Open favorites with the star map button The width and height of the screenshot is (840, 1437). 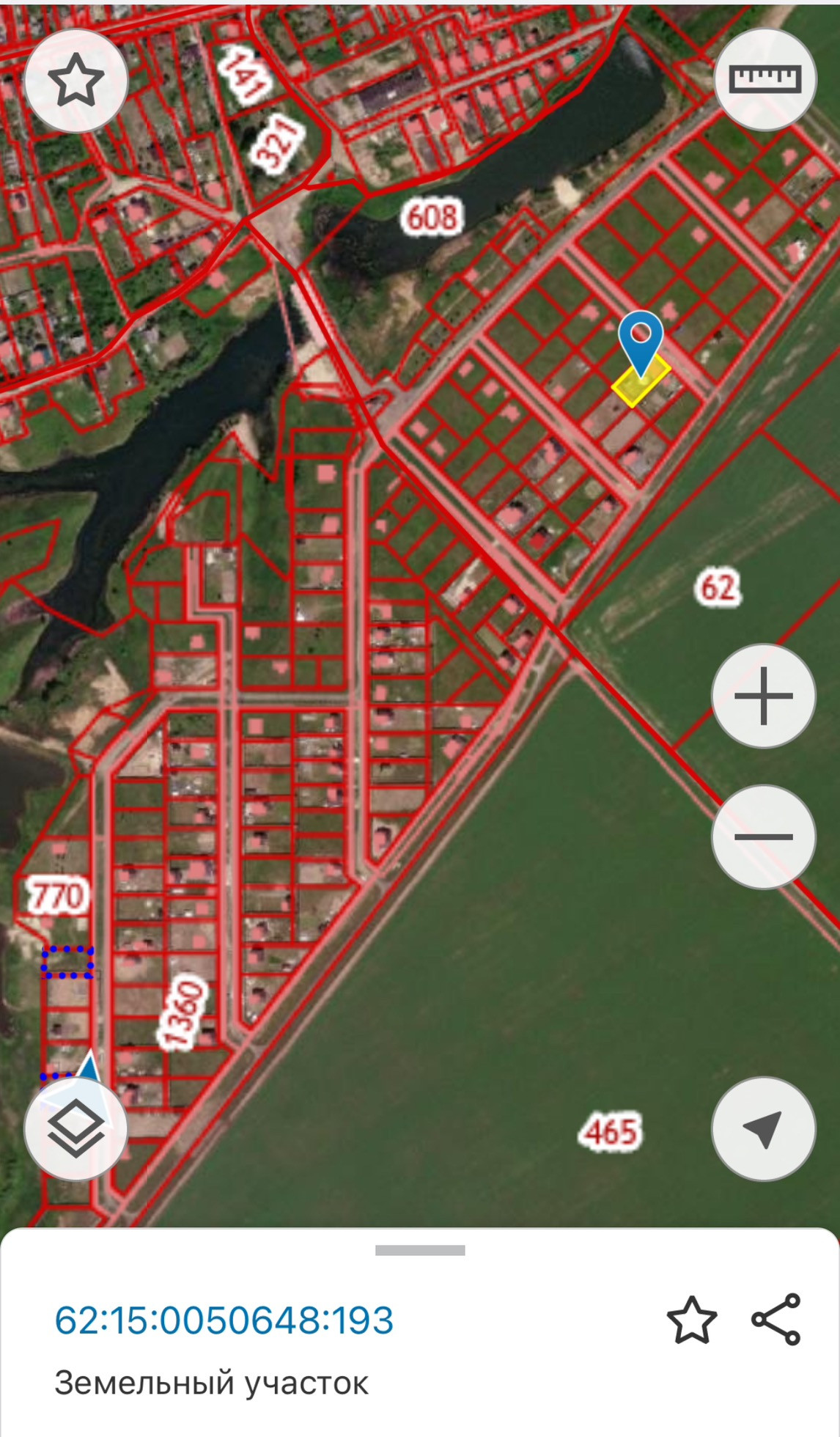[76, 81]
